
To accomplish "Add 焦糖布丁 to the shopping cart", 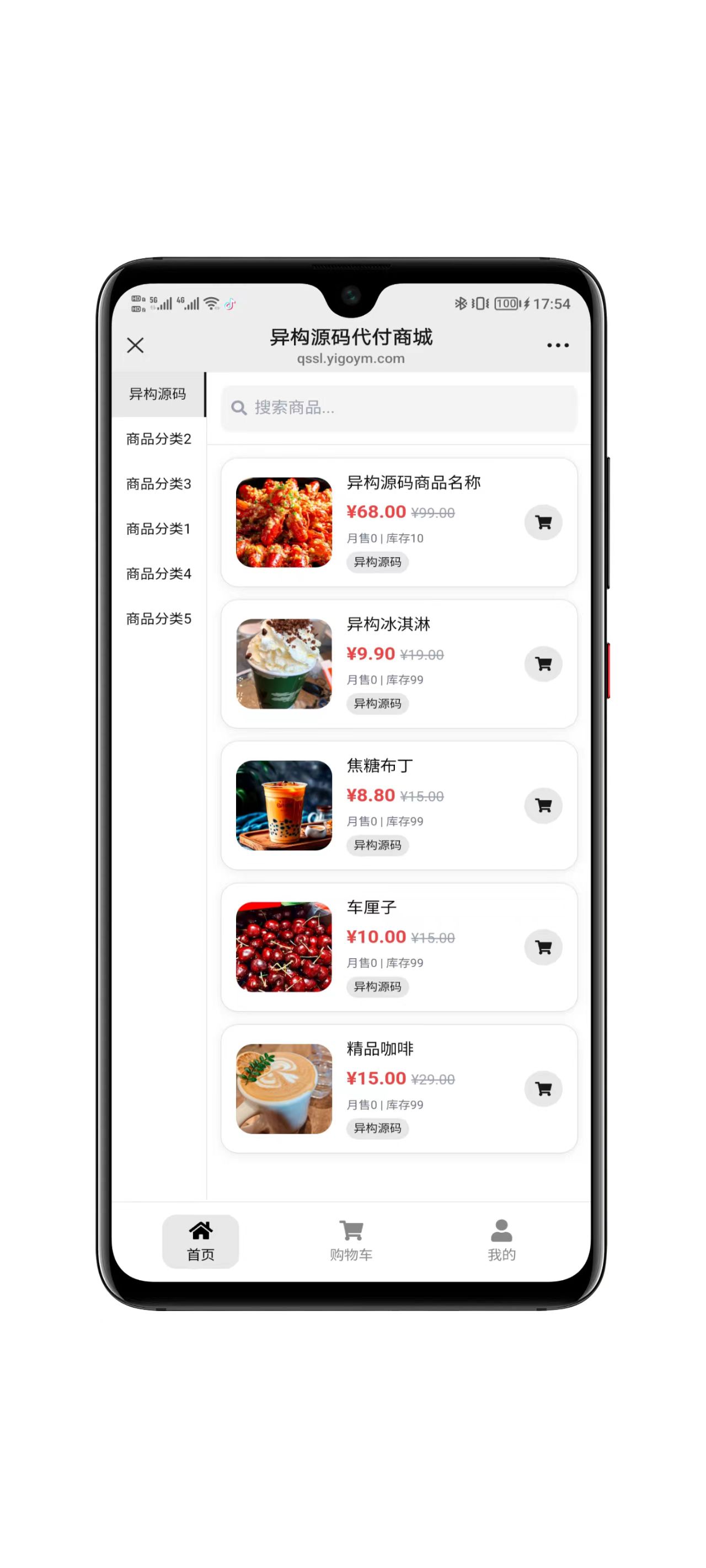I will coord(543,806).
